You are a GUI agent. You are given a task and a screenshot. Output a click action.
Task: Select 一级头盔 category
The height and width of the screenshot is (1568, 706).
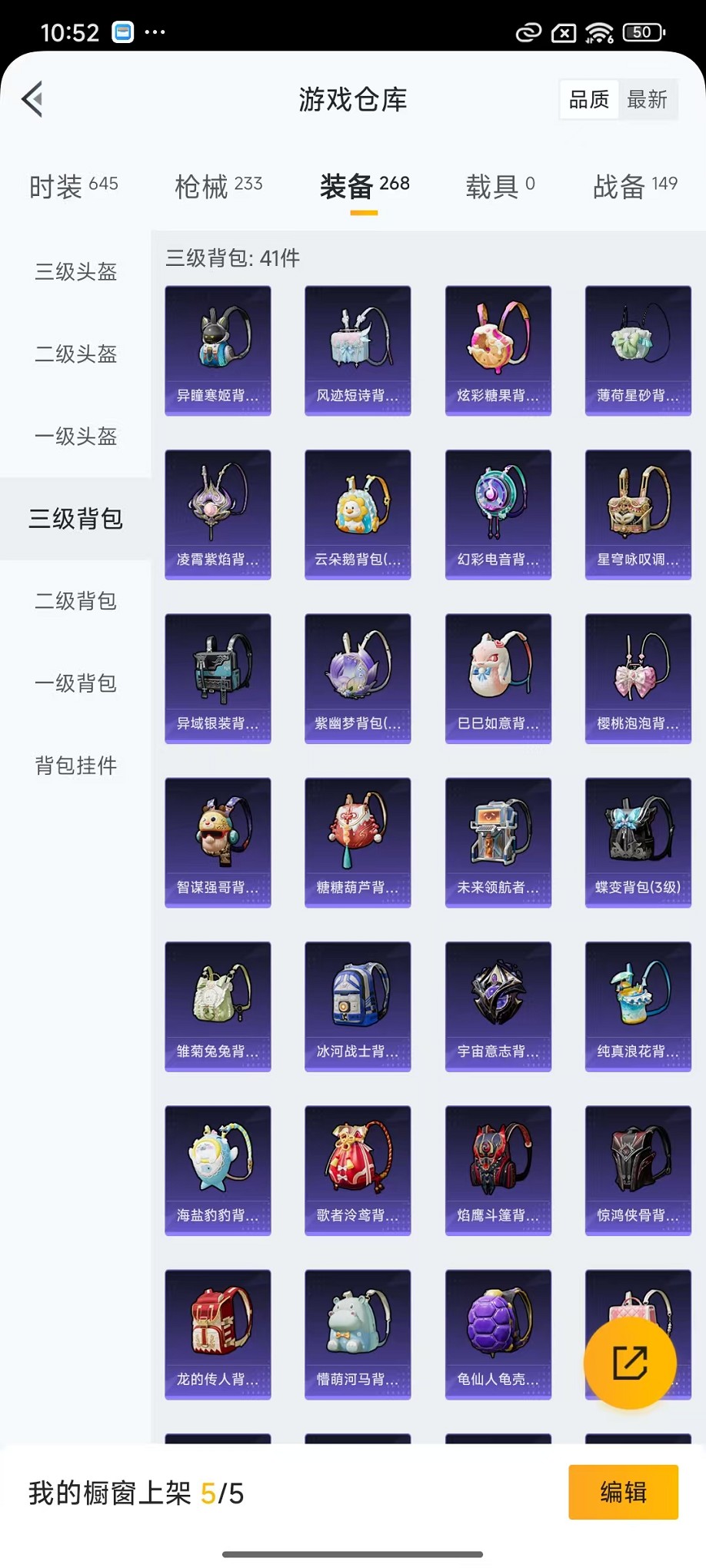click(75, 437)
